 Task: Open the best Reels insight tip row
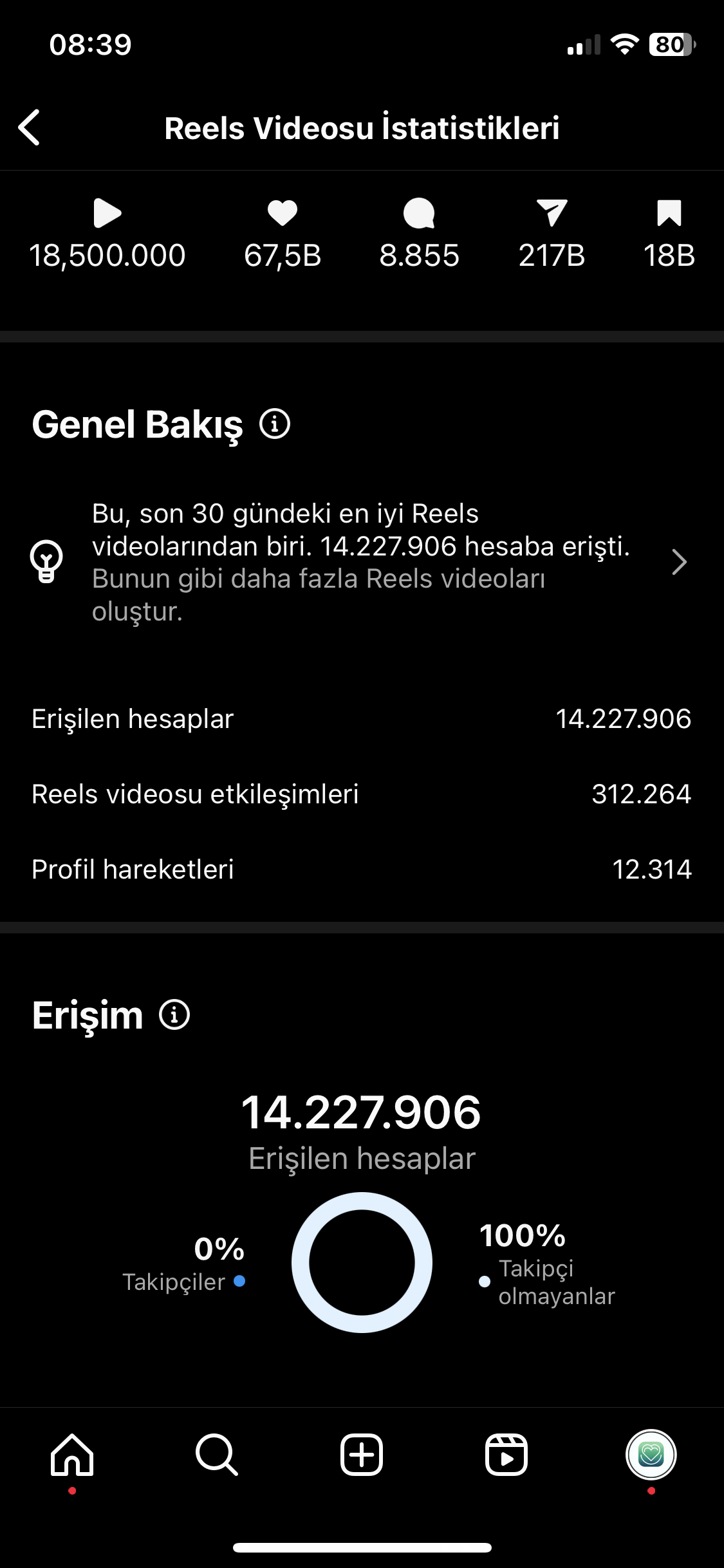tap(362, 562)
